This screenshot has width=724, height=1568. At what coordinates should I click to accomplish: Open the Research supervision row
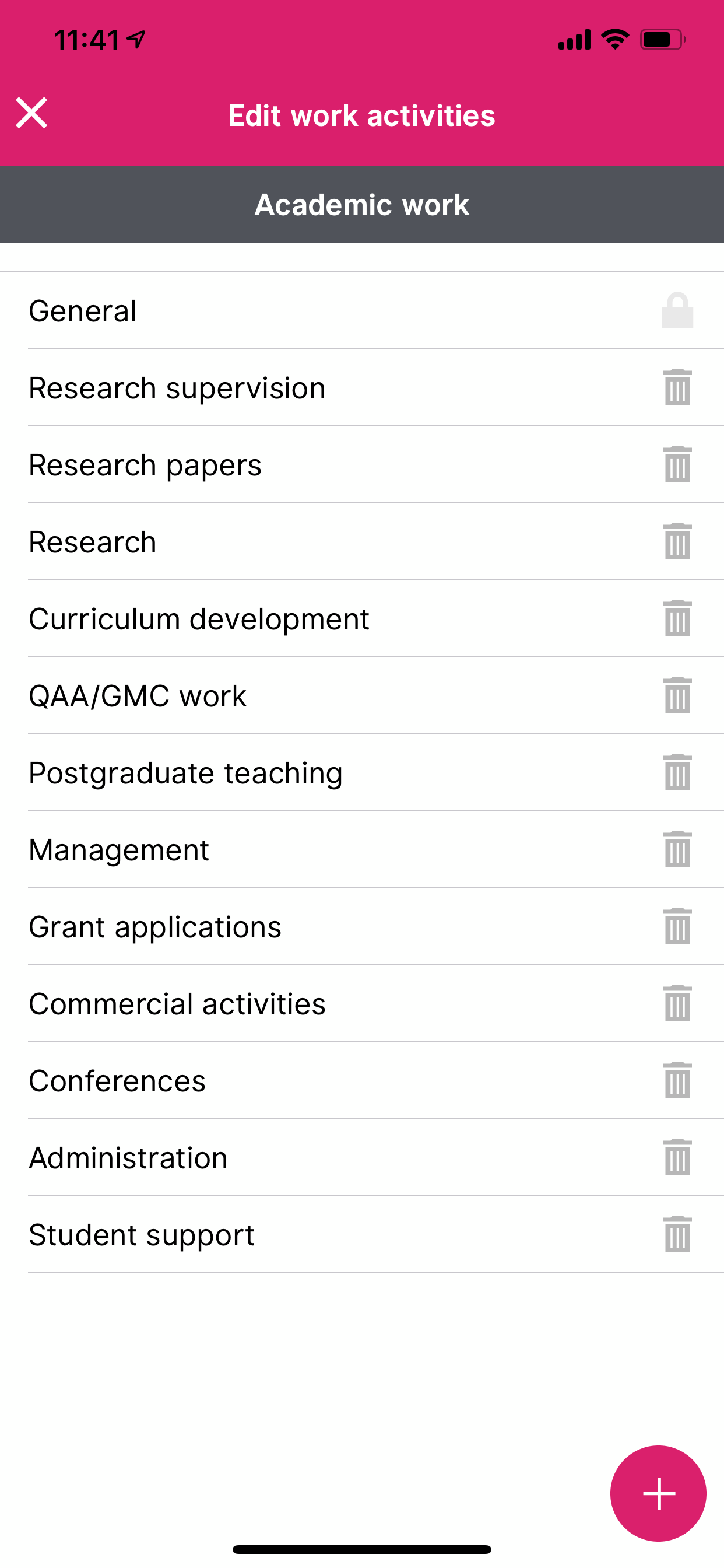pos(362,387)
